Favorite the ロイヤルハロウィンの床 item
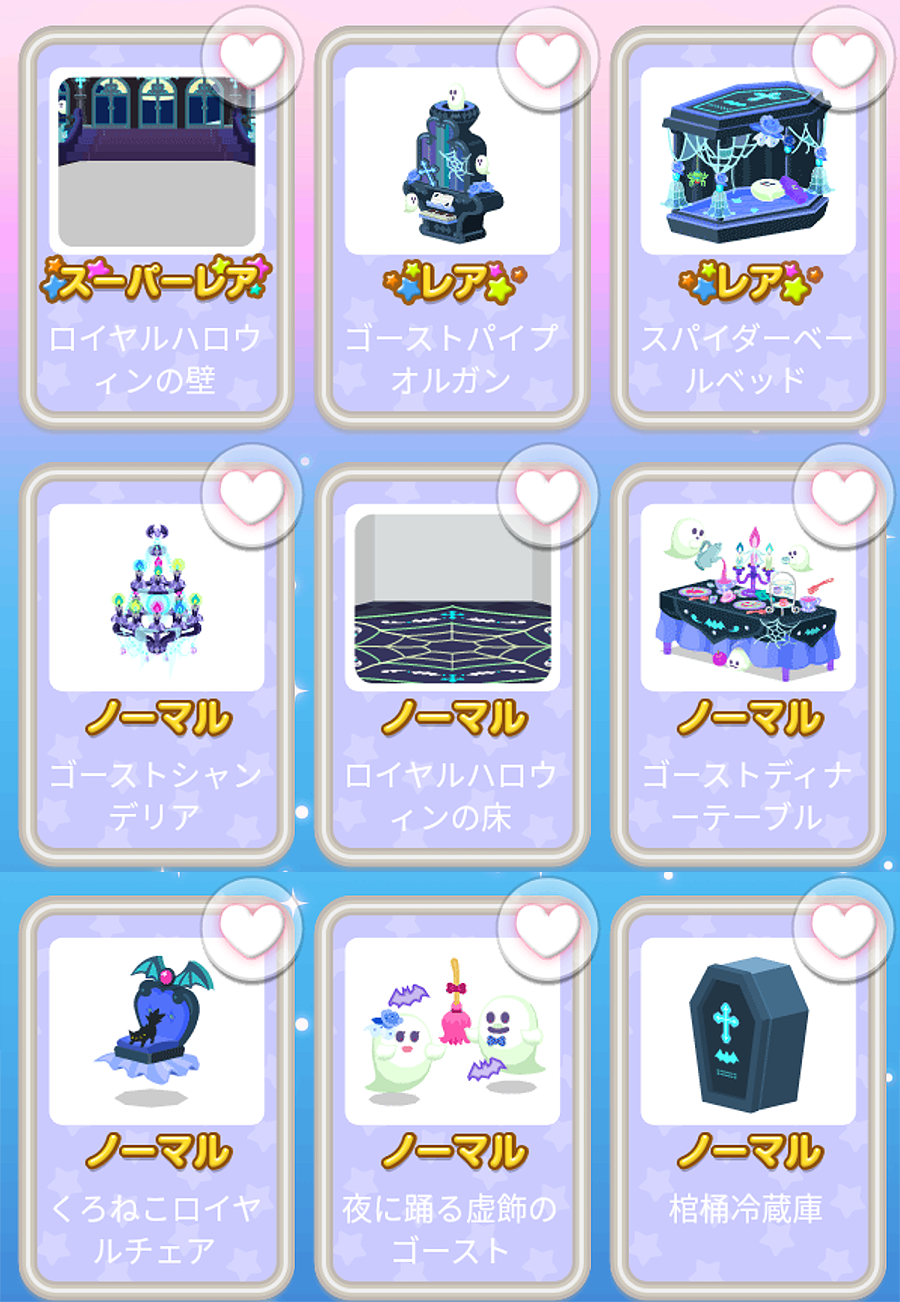This screenshot has width=900, height=1302. click(x=547, y=494)
